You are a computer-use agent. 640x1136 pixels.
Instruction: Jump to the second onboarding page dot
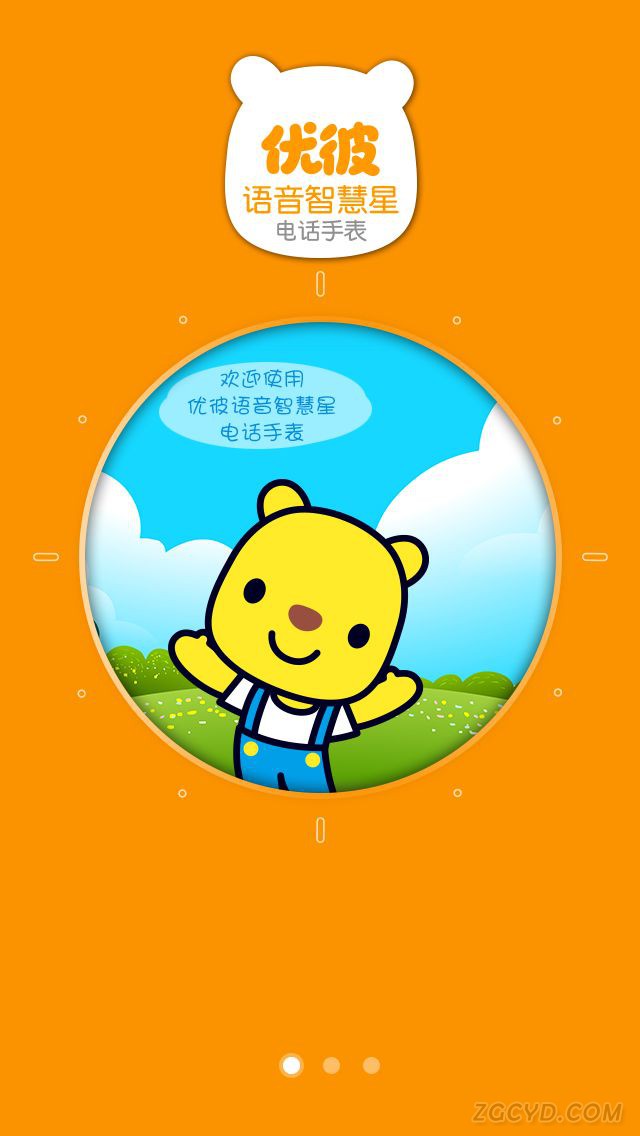click(332, 1066)
